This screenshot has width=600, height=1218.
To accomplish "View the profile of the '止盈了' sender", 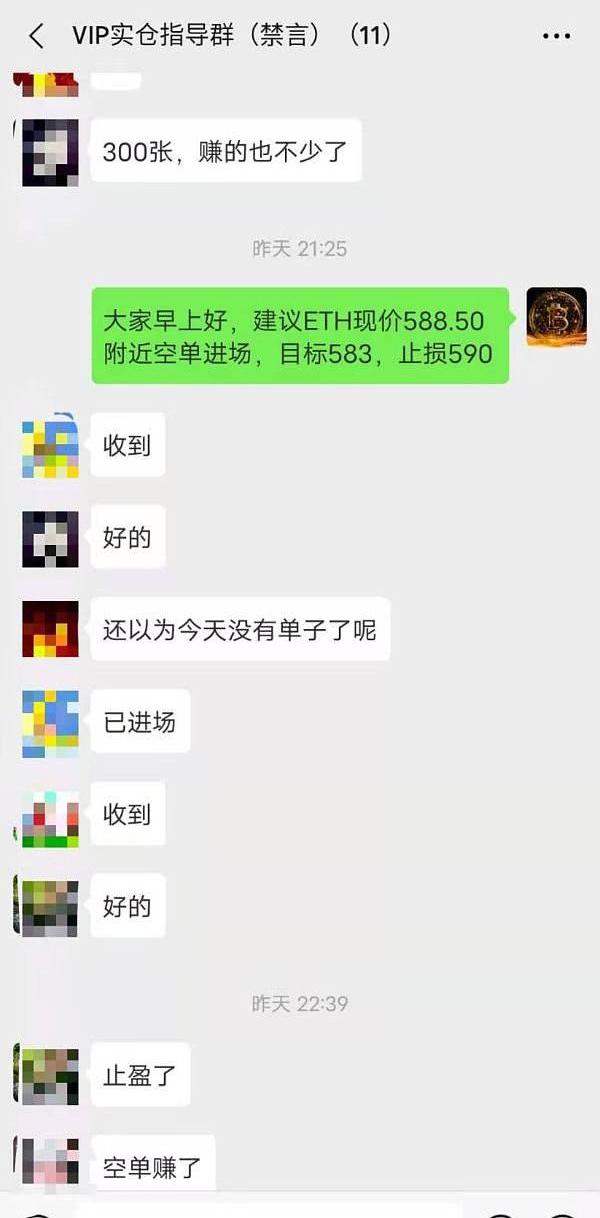I will pos(50,1076).
